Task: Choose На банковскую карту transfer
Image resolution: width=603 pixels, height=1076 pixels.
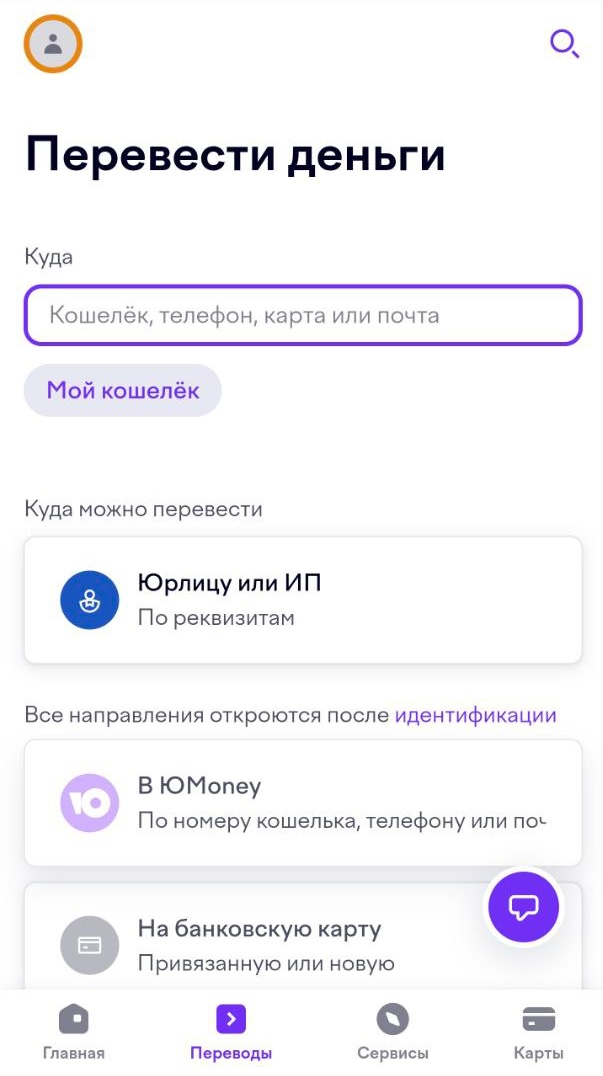Action: click(260, 944)
